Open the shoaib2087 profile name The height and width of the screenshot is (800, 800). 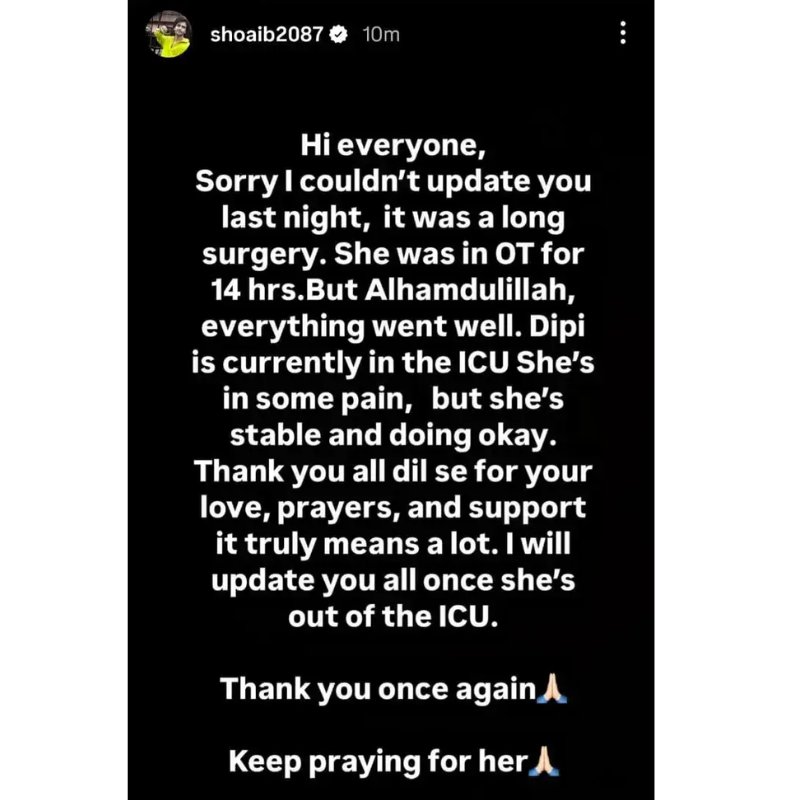coord(267,34)
